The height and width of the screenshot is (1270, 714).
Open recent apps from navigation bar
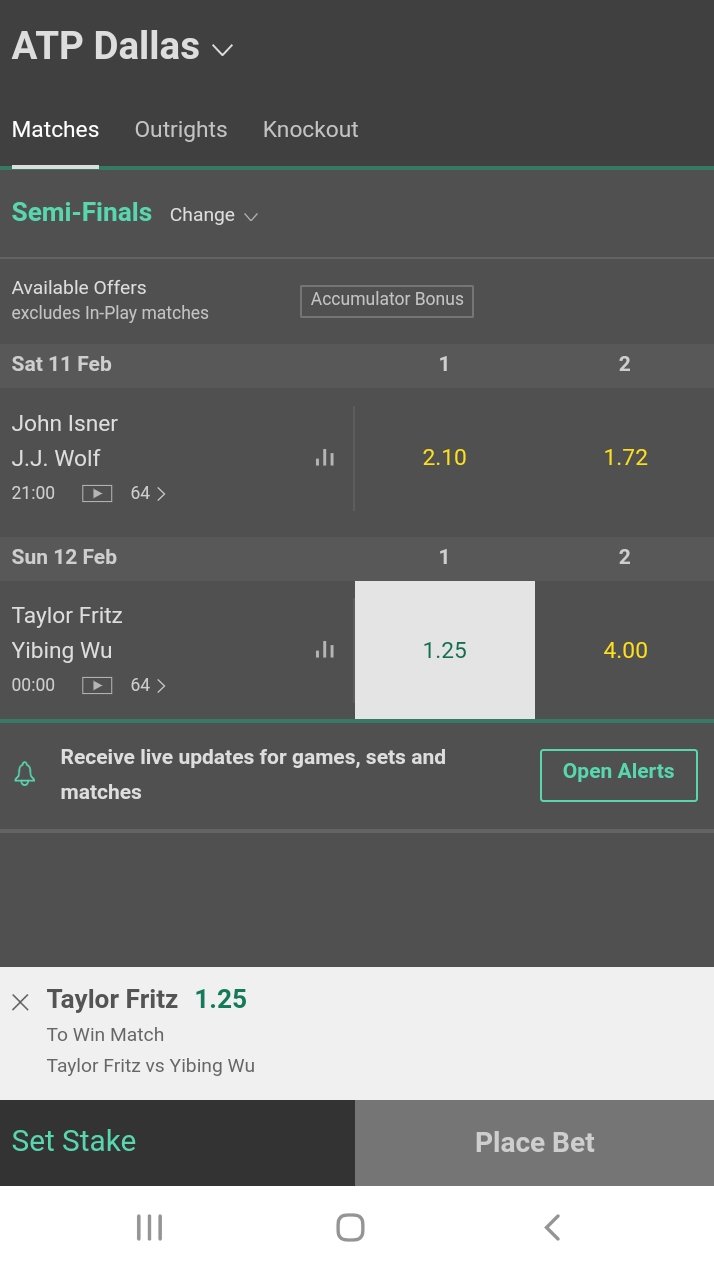tap(149, 1227)
